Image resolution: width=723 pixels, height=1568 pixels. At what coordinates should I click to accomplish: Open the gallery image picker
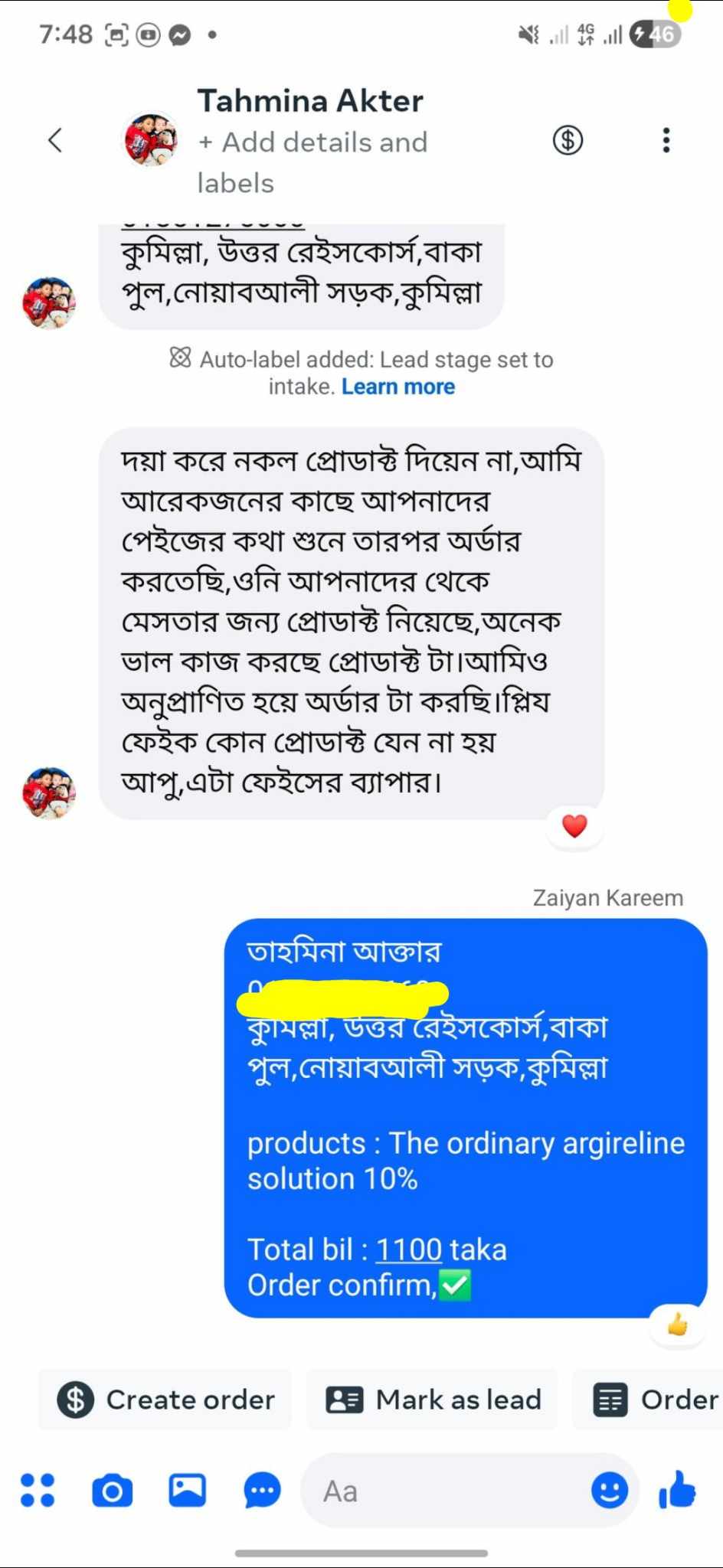[x=187, y=1490]
